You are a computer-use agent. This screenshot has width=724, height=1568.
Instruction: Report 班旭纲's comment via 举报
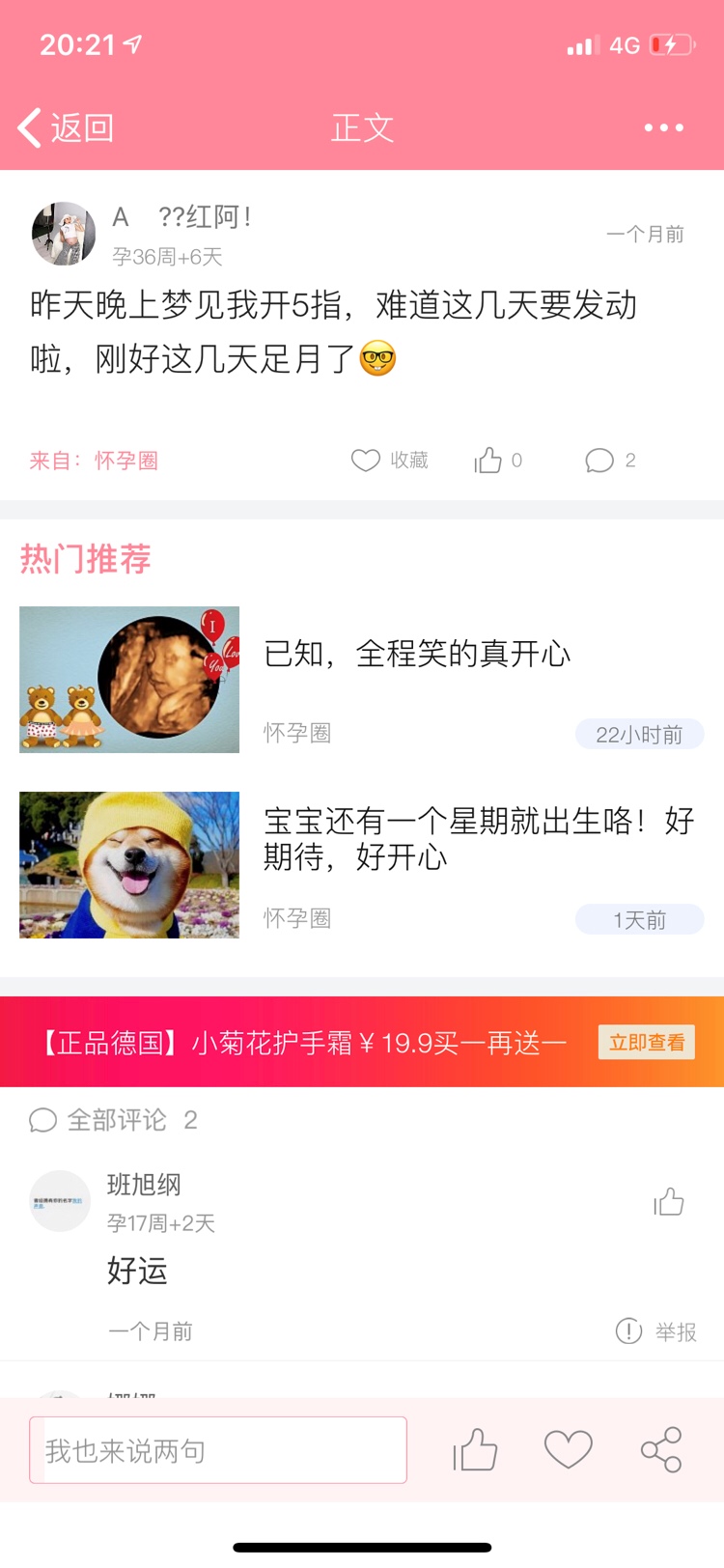click(656, 1331)
